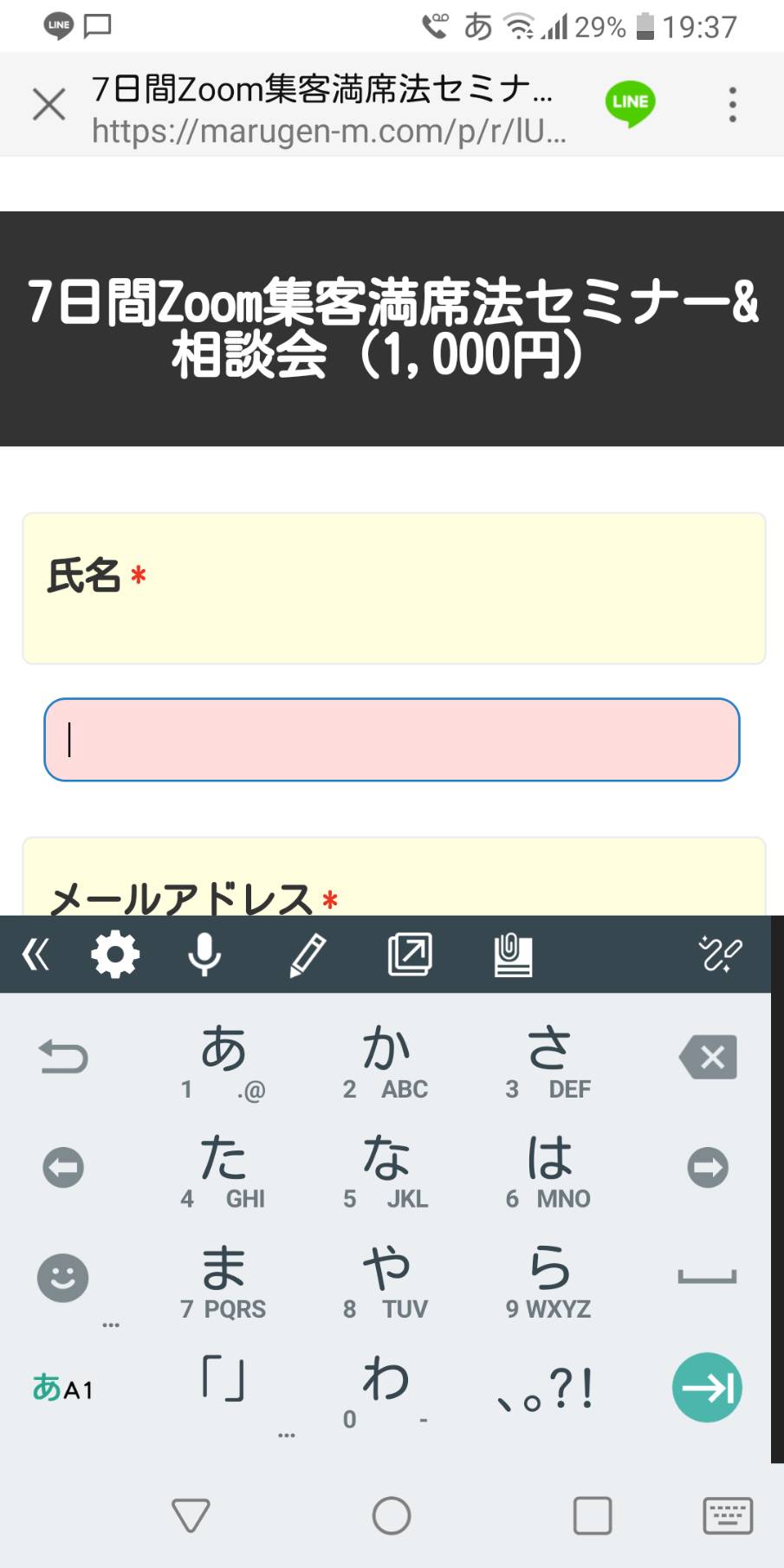Image resolution: width=784 pixels, height=1568 pixels.
Task: Open the keyboard clipboard tool
Action: [x=513, y=955]
